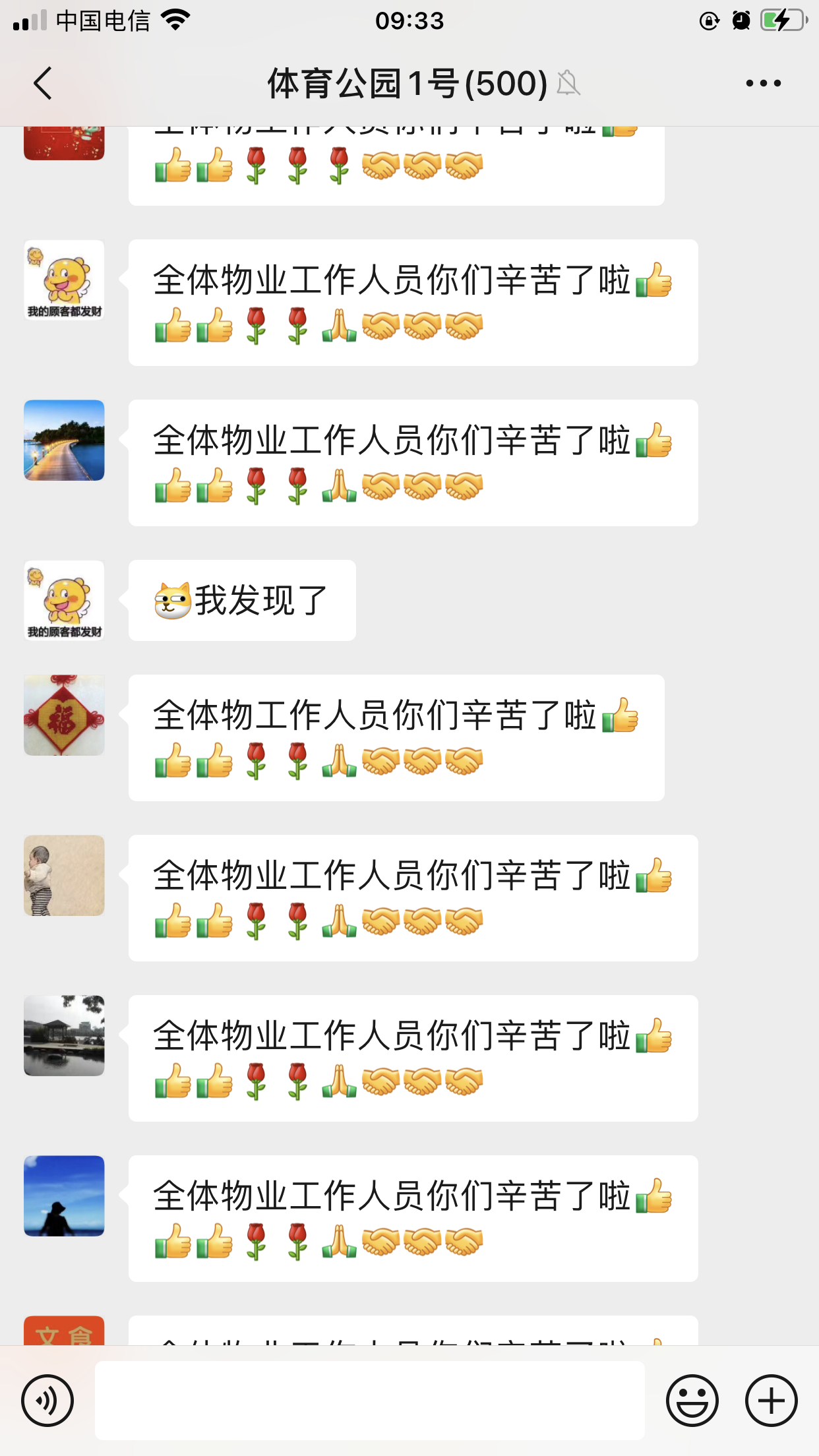Viewport: 819px width, 1456px height.
Task: Open the blue sky silhouette avatar's profile
Action: click(64, 1196)
